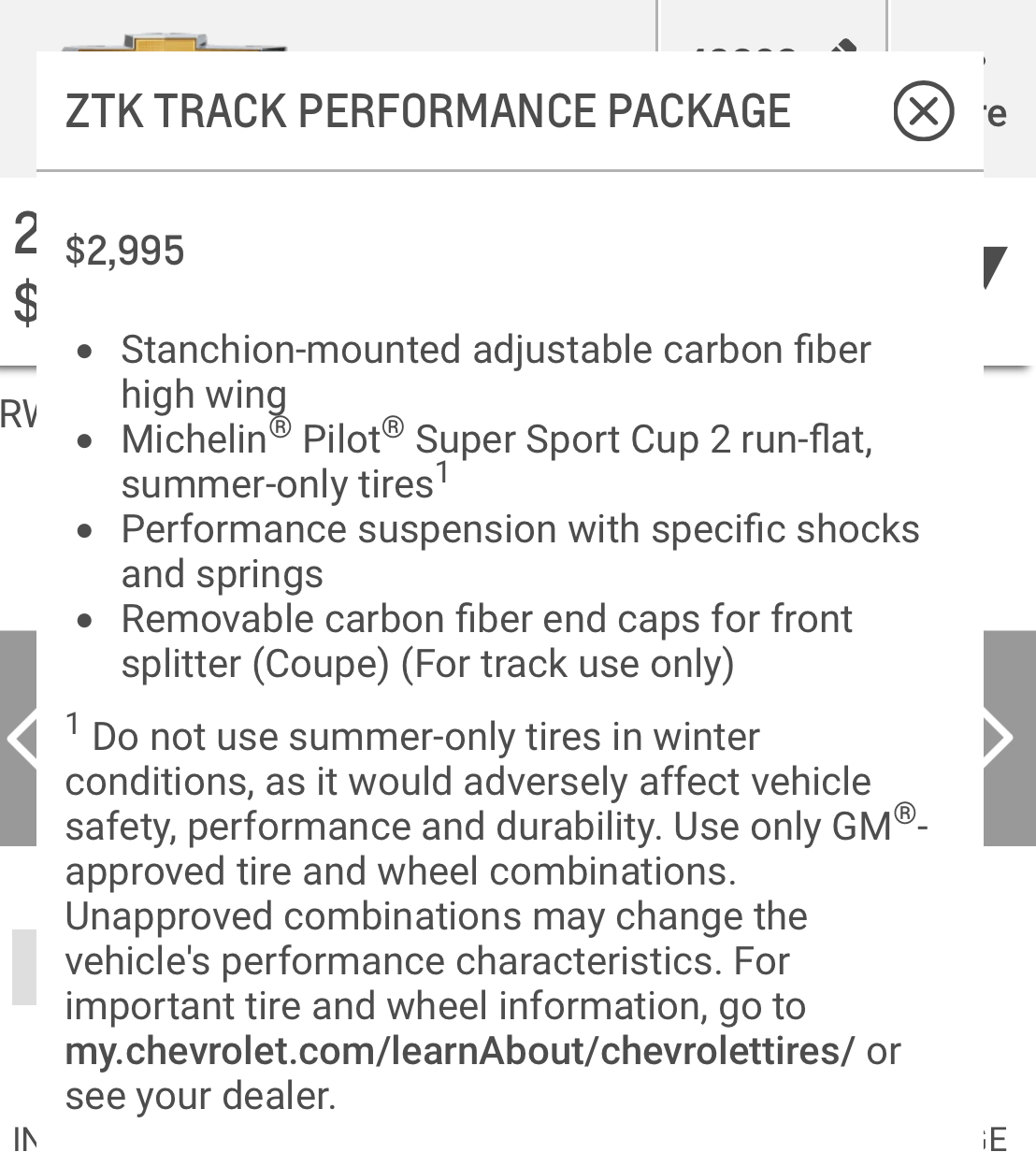
Task: Click the bullet beside Stanchion-mounted high wing
Action: tap(86, 352)
